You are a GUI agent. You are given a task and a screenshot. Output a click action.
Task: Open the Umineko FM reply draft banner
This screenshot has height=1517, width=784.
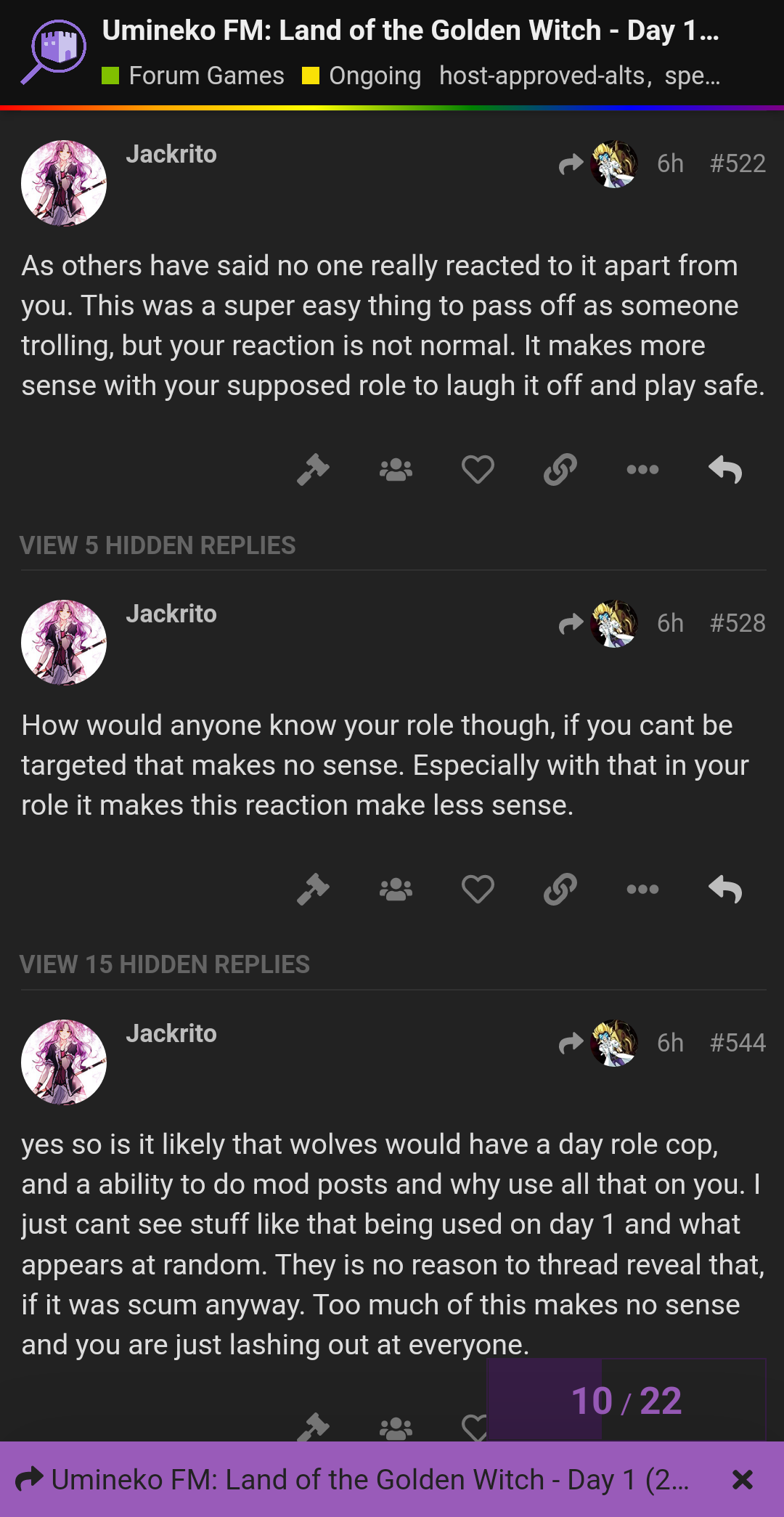352,1479
